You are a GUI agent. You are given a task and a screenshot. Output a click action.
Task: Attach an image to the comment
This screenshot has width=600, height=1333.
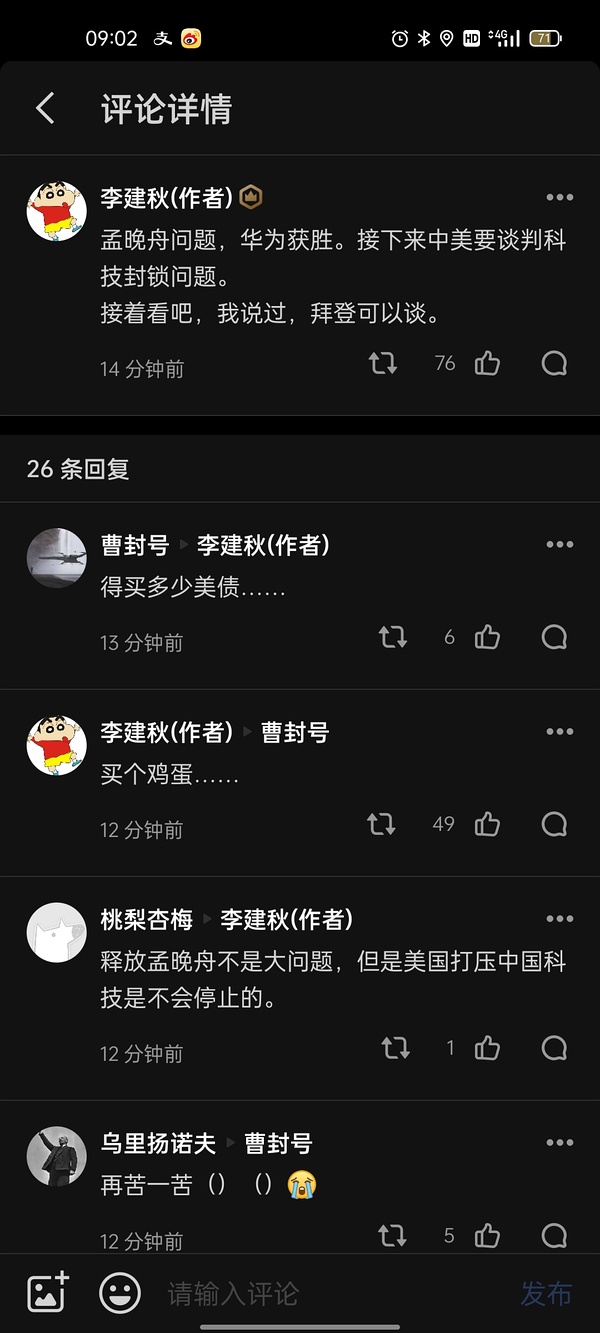pos(47,1292)
